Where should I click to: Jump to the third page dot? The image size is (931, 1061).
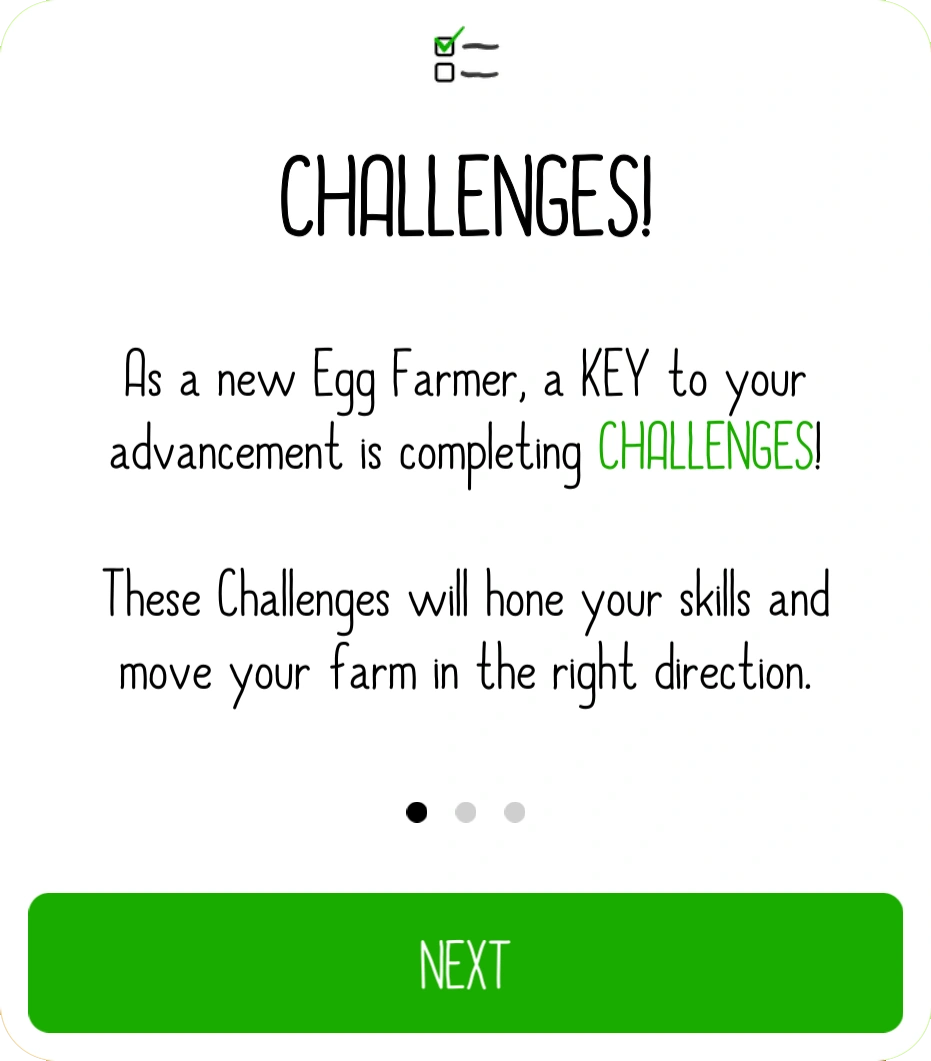tap(514, 812)
